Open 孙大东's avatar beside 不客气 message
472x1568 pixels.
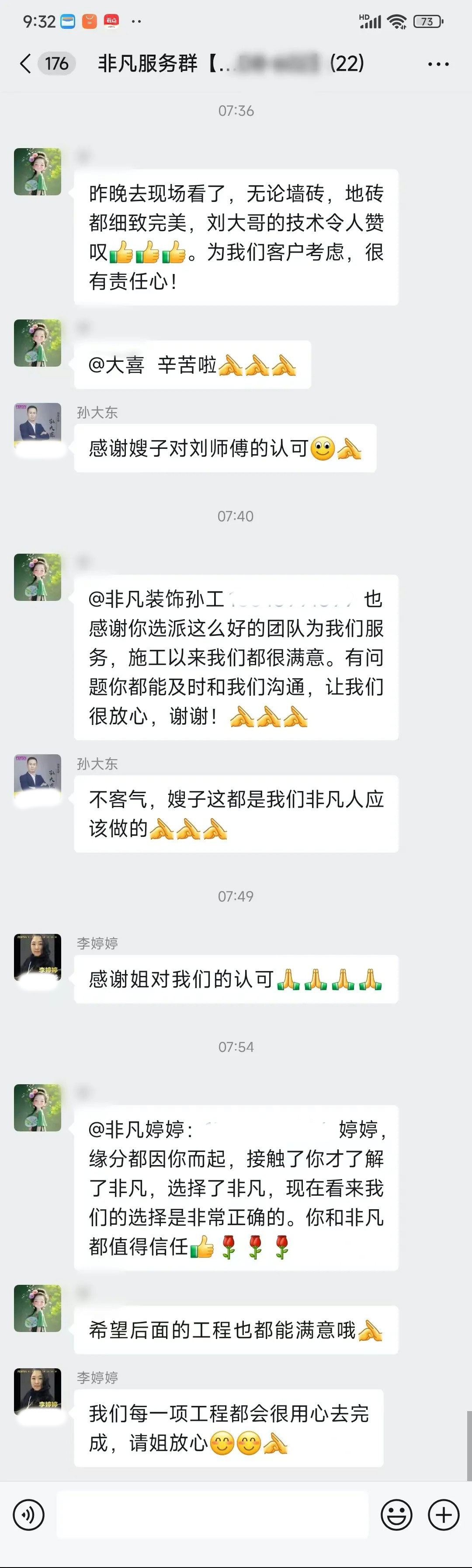[38, 777]
